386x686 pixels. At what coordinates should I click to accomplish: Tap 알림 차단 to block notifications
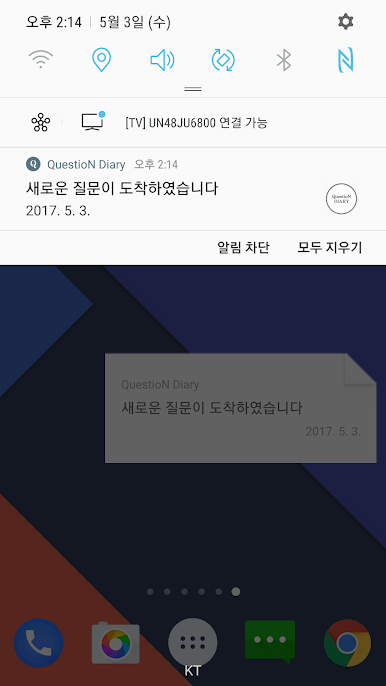pyautogui.click(x=243, y=248)
